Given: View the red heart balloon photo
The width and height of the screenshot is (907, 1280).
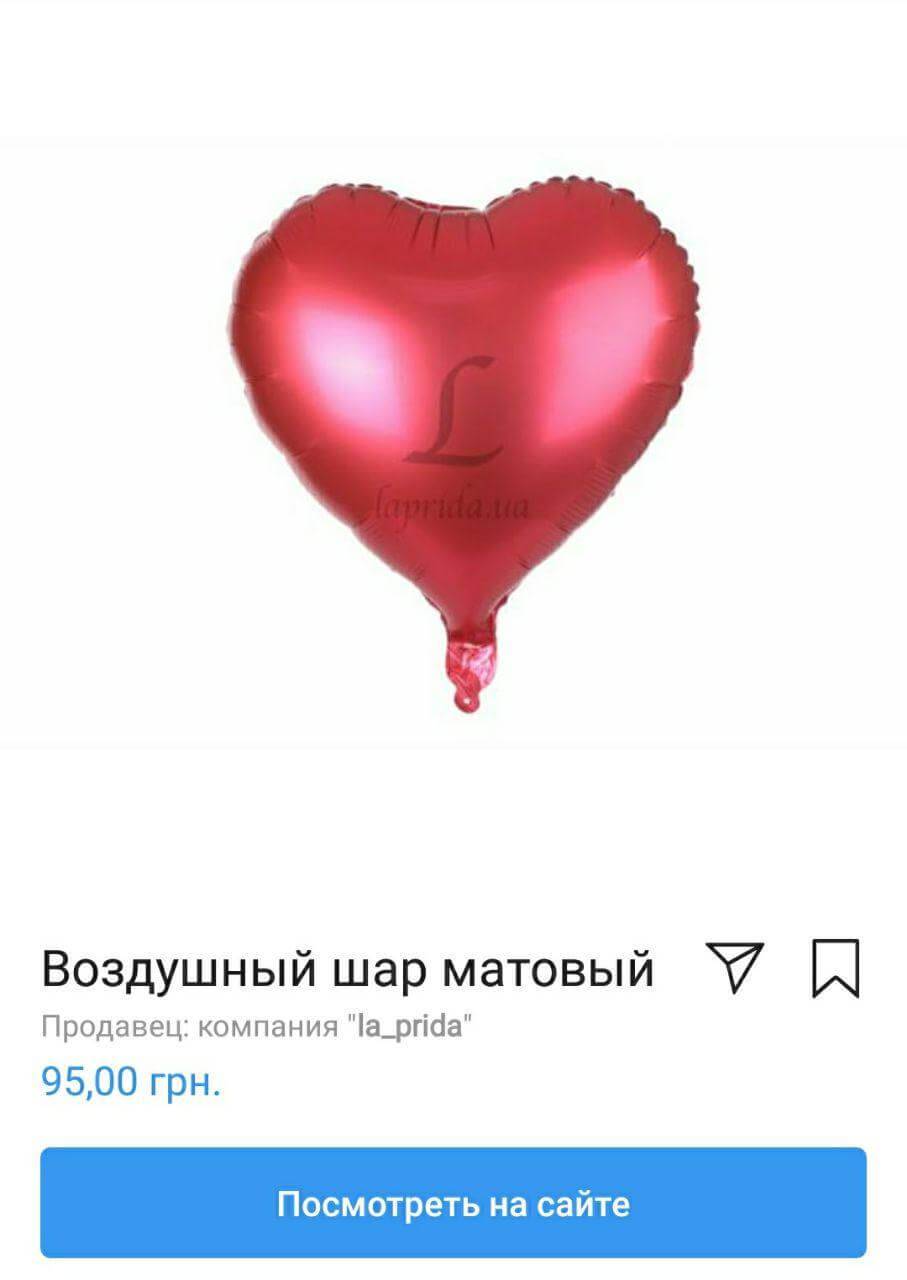Looking at the screenshot, I should [460, 442].
